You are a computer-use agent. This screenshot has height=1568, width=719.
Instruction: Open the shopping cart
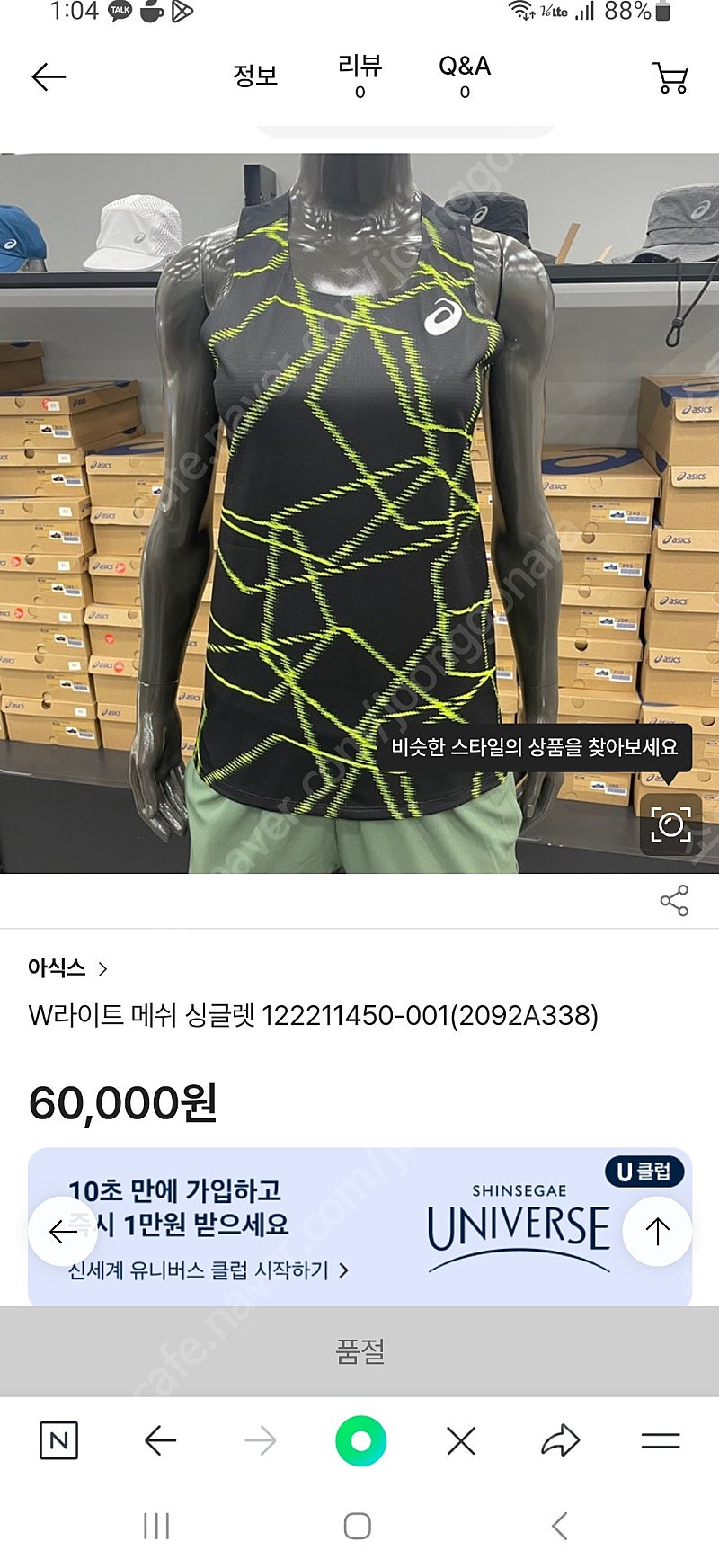[x=670, y=77]
